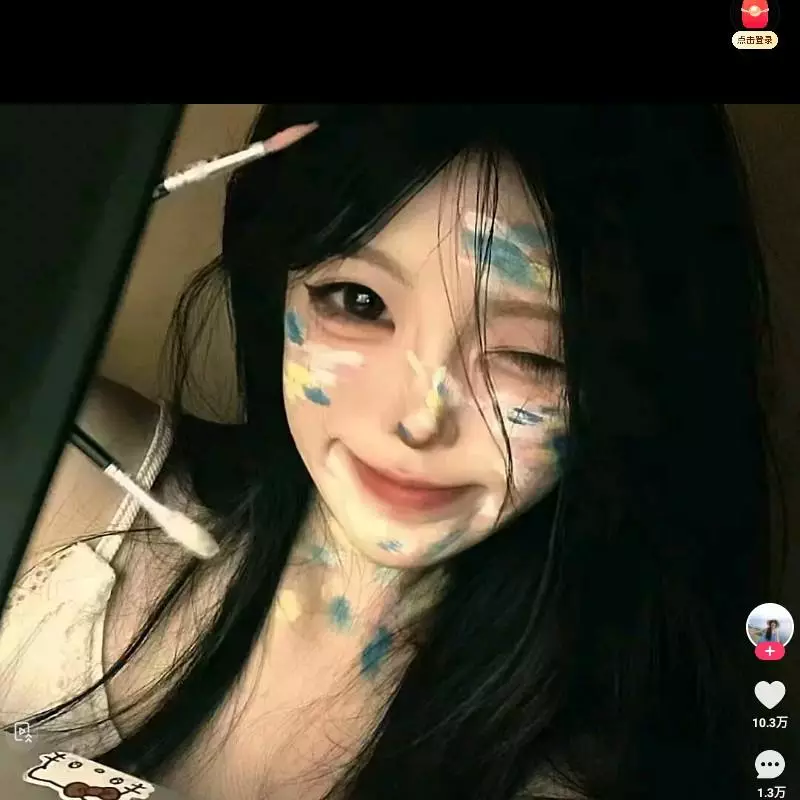Tap the video speed icon at bottom left
The width and height of the screenshot is (800, 800).
click(22, 732)
